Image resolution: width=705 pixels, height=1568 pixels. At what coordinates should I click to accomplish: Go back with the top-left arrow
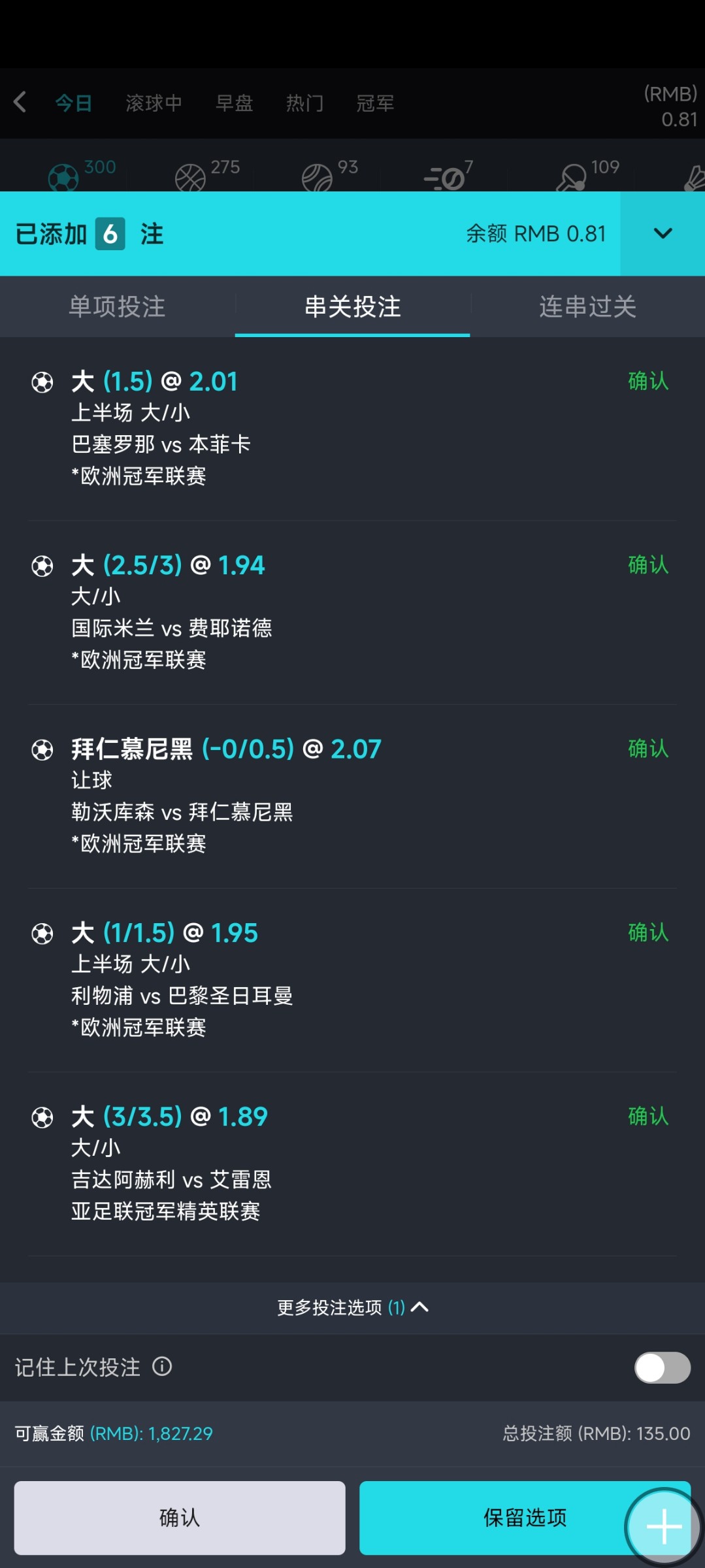coord(20,102)
